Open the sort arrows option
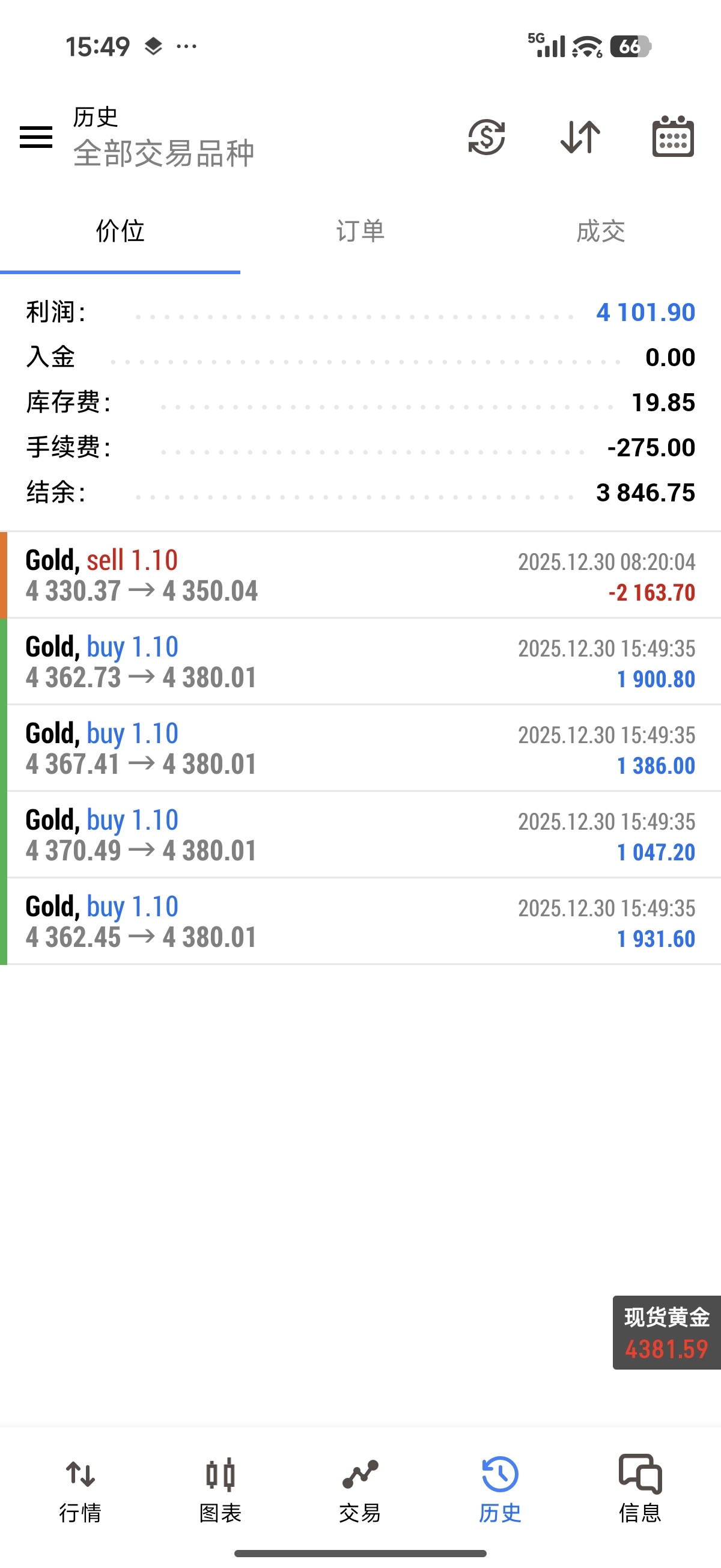The width and height of the screenshot is (721, 1568). tap(580, 137)
